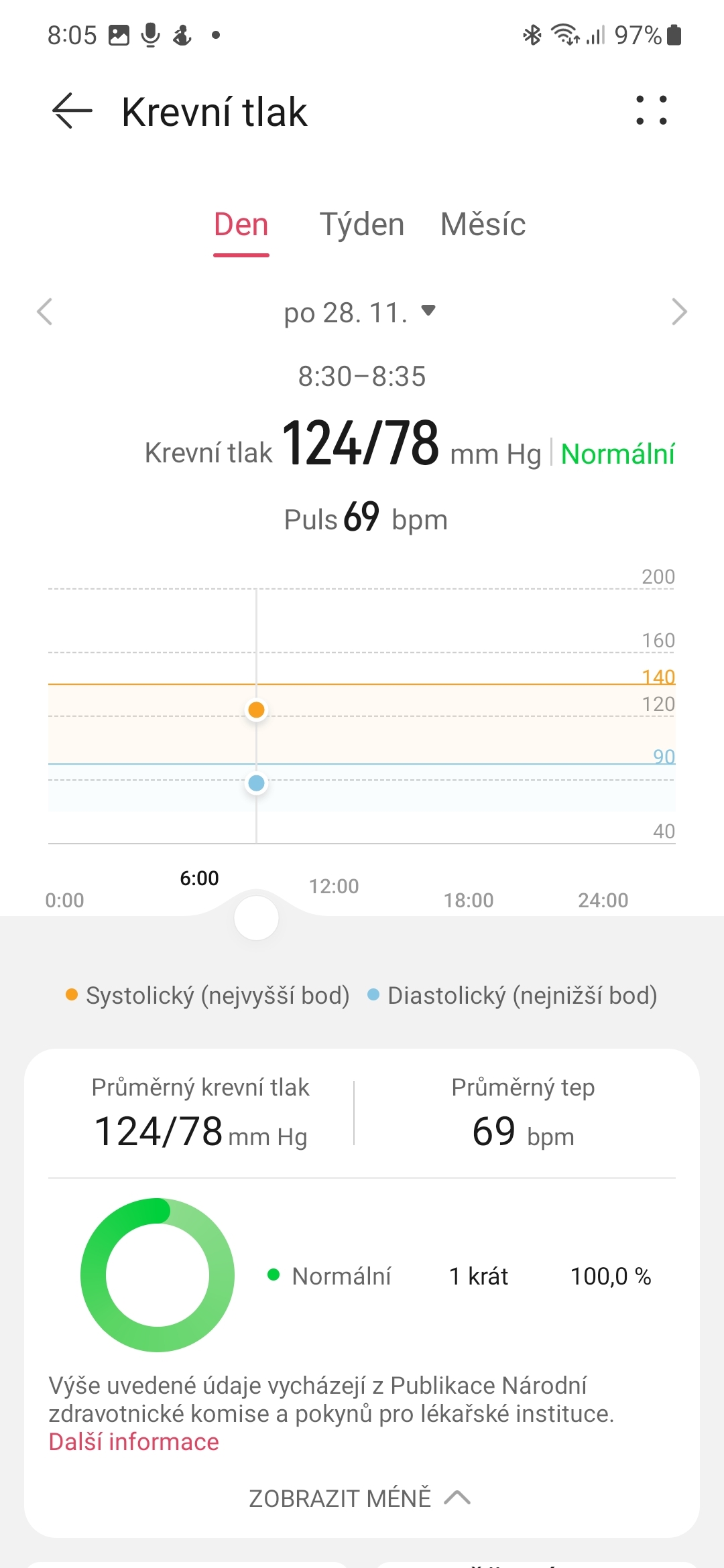Tap the Normální status label next to 124/78
The width and height of the screenshot is (724, 1568).
point(617,454)
